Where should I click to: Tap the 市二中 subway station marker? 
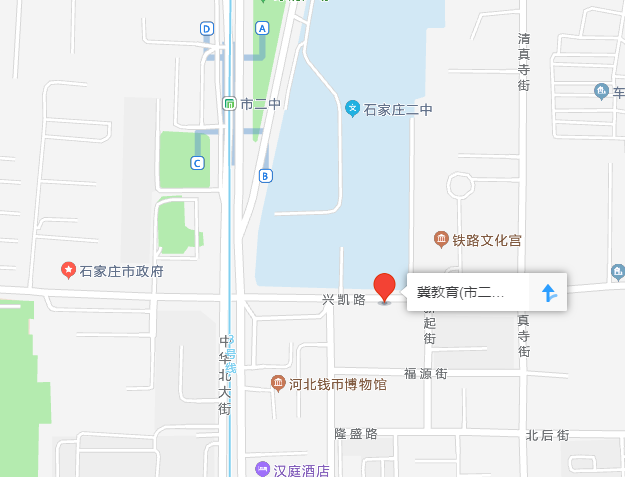[x=229, y=104]
